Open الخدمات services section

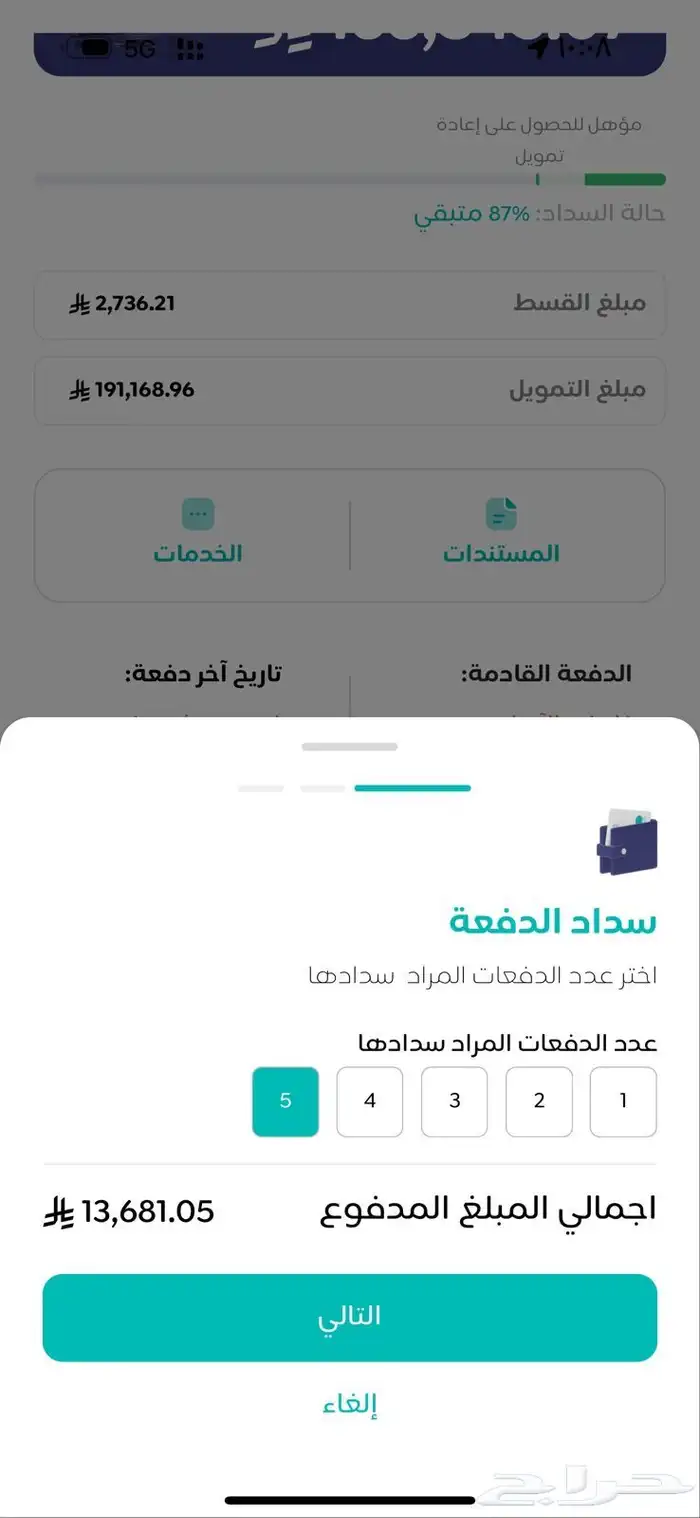(x=198, y=535)
